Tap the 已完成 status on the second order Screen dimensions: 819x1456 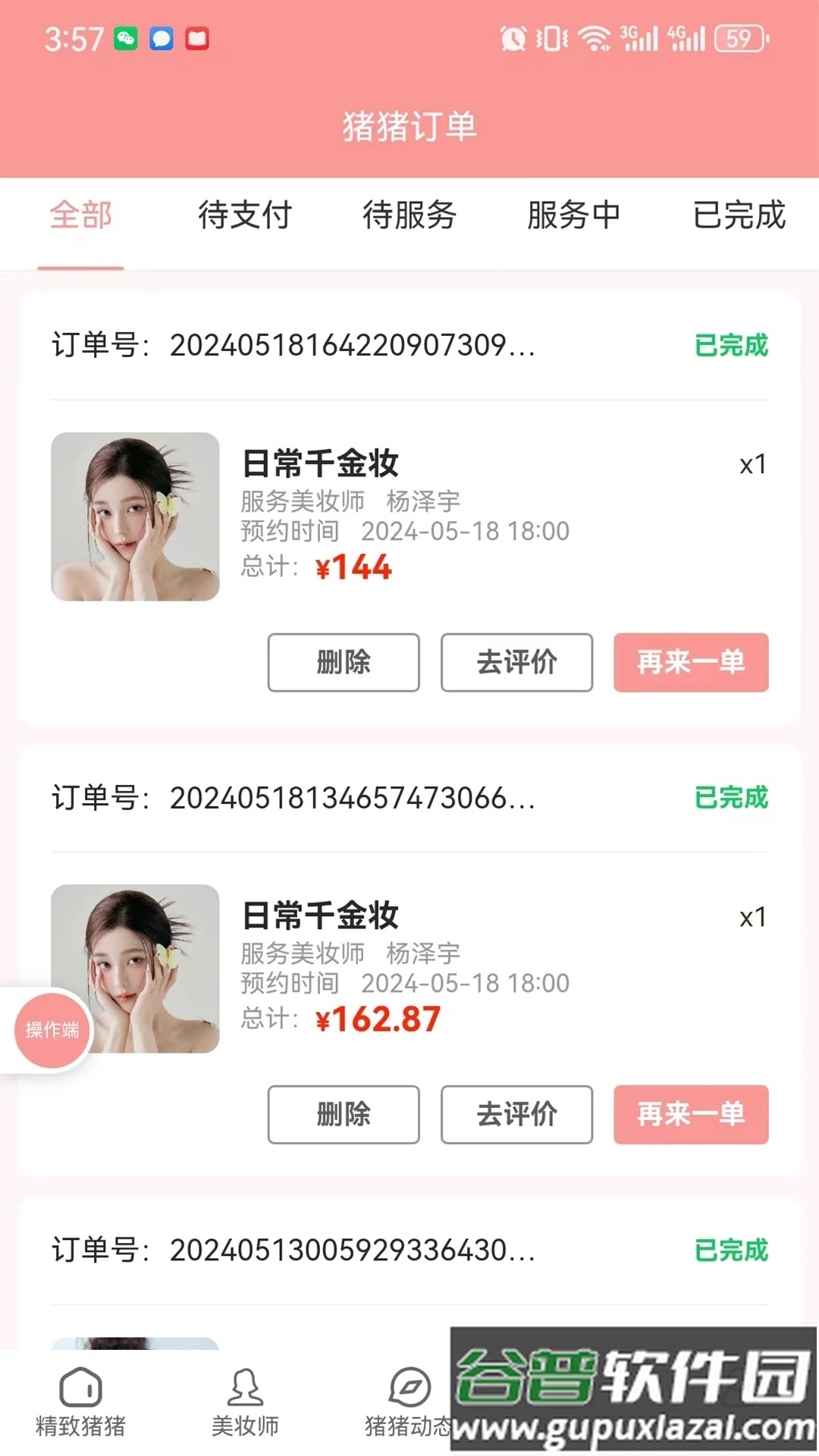731,798
